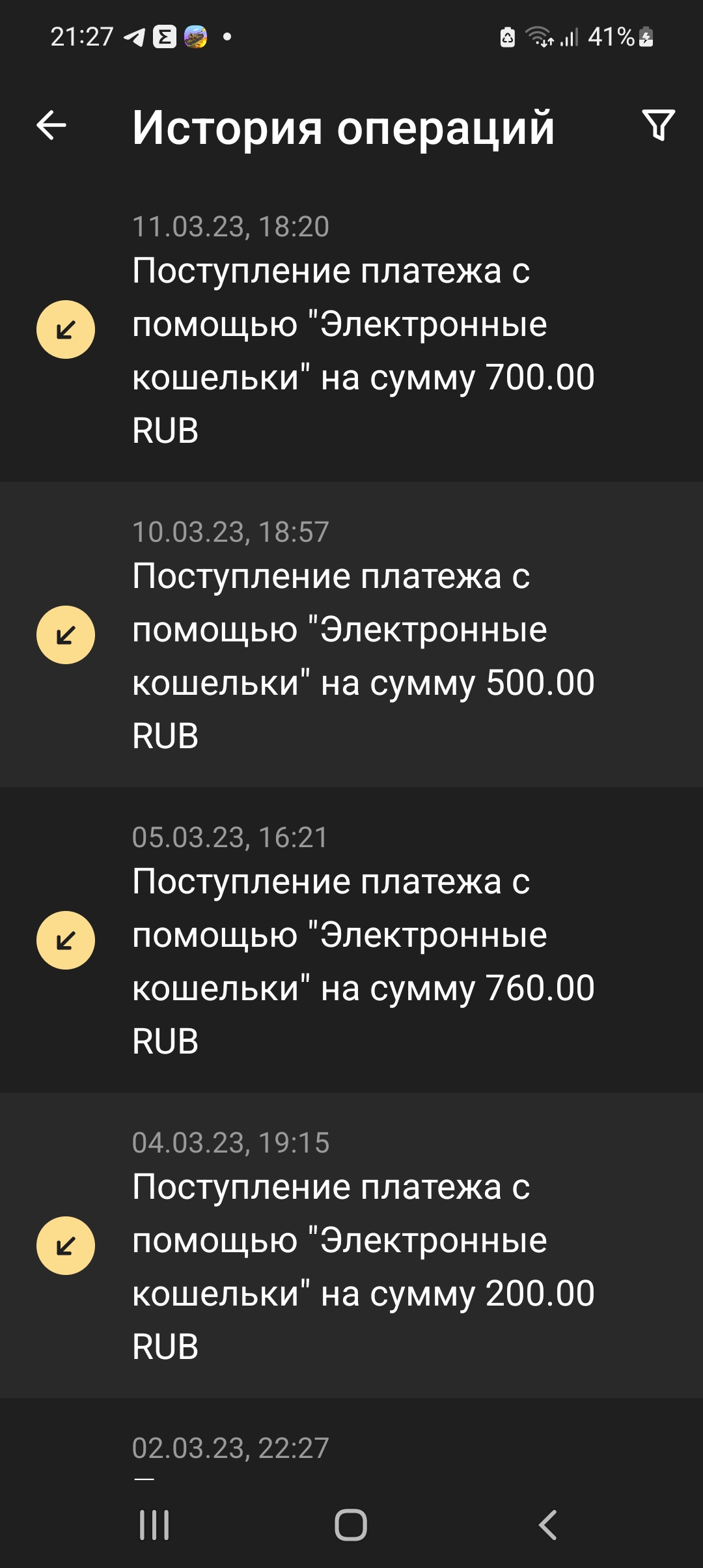Image resolution: width=703 pixels, height=1568 pixels.
Task: View the 500.00 RUB payment from 10.03.23
Action: click(x=351, y=636)
